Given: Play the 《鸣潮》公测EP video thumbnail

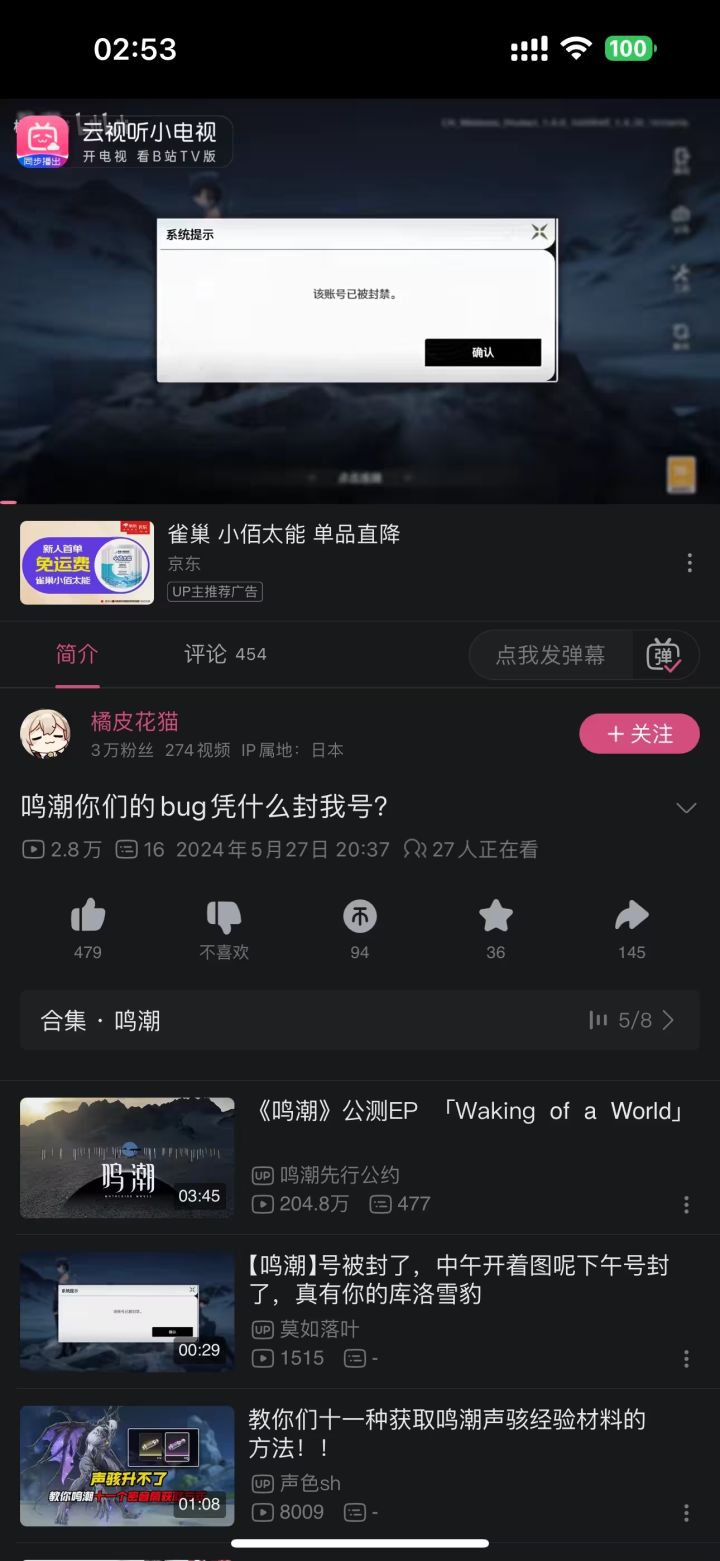Looking at the screenshot, I should point(126,1157).
